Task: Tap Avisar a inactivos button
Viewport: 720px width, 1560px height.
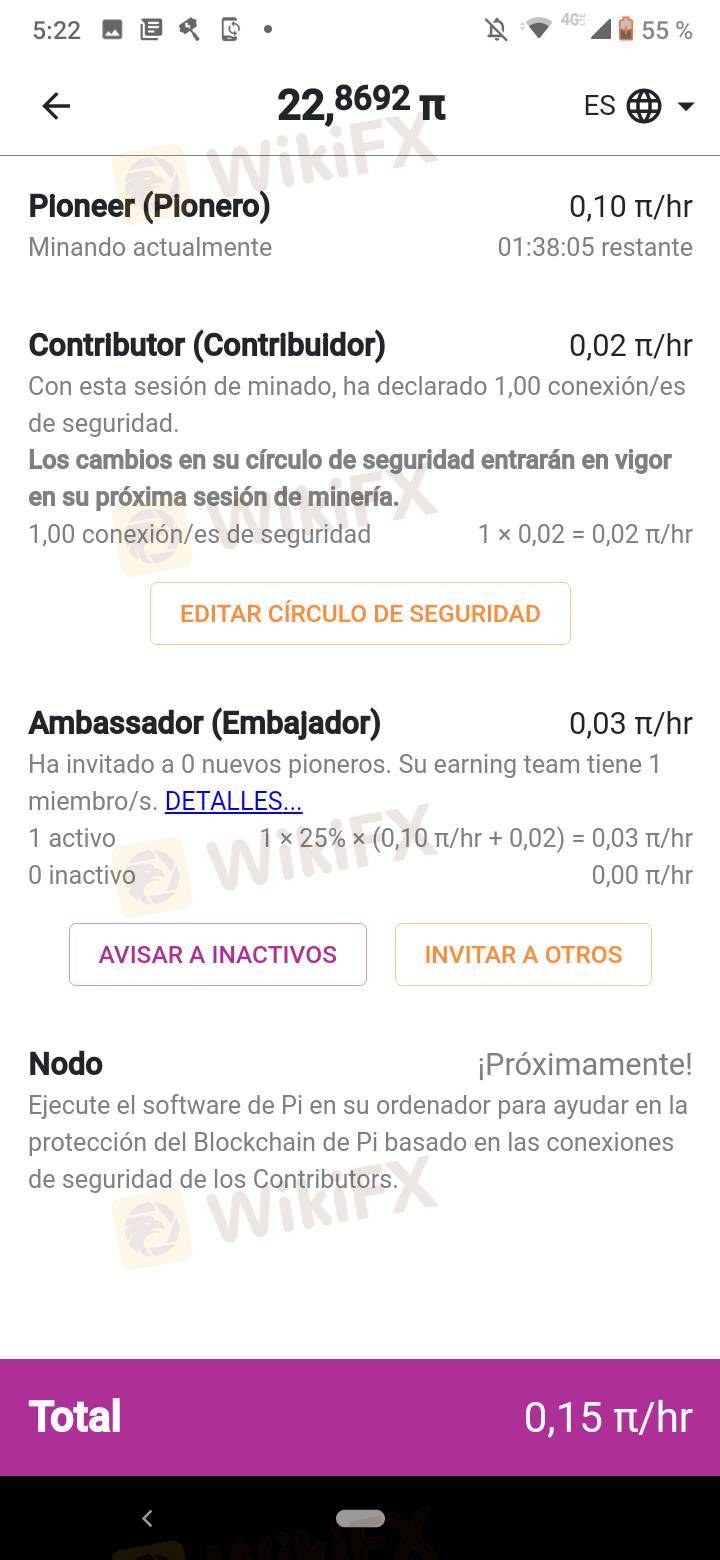Action: (x=218, y=954)
